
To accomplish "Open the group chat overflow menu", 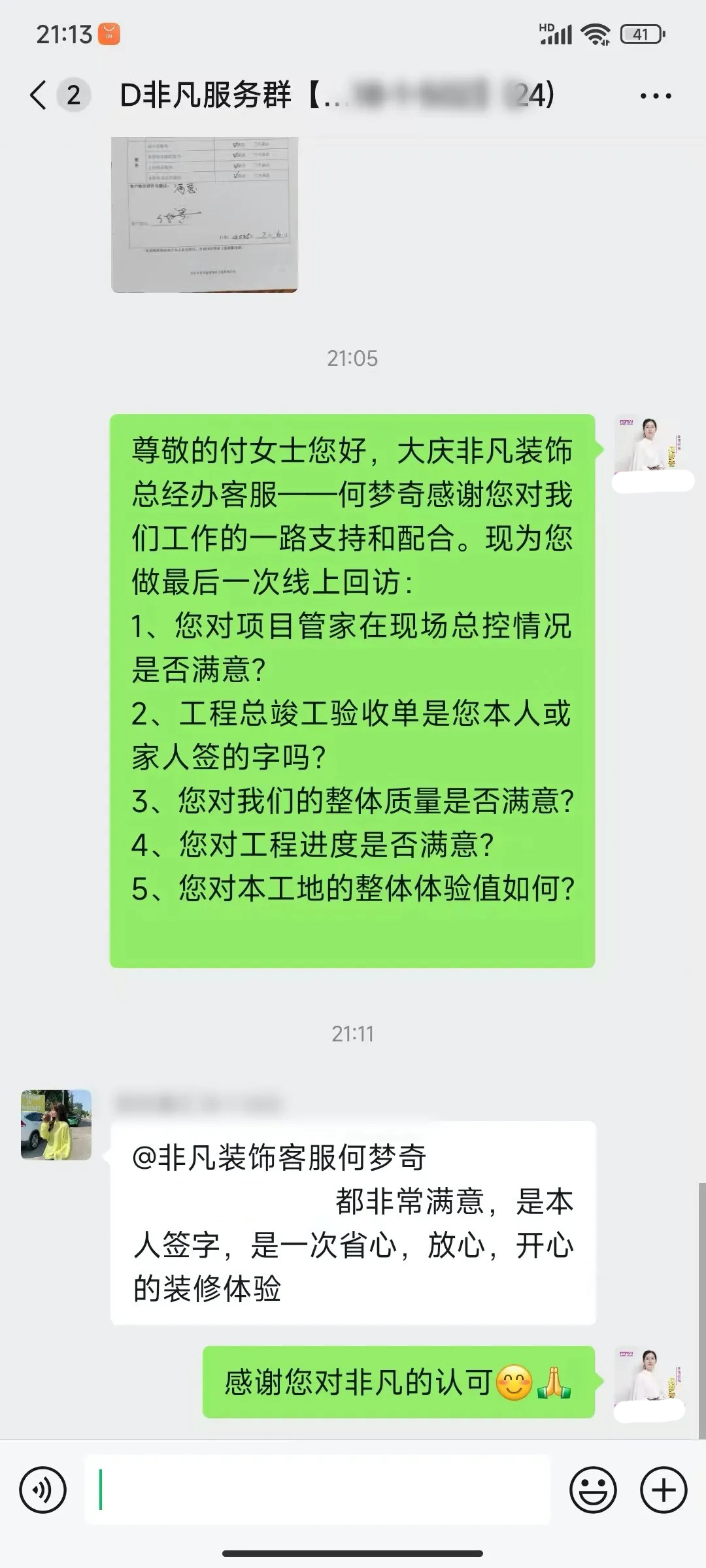I will [x=655, y=96].
